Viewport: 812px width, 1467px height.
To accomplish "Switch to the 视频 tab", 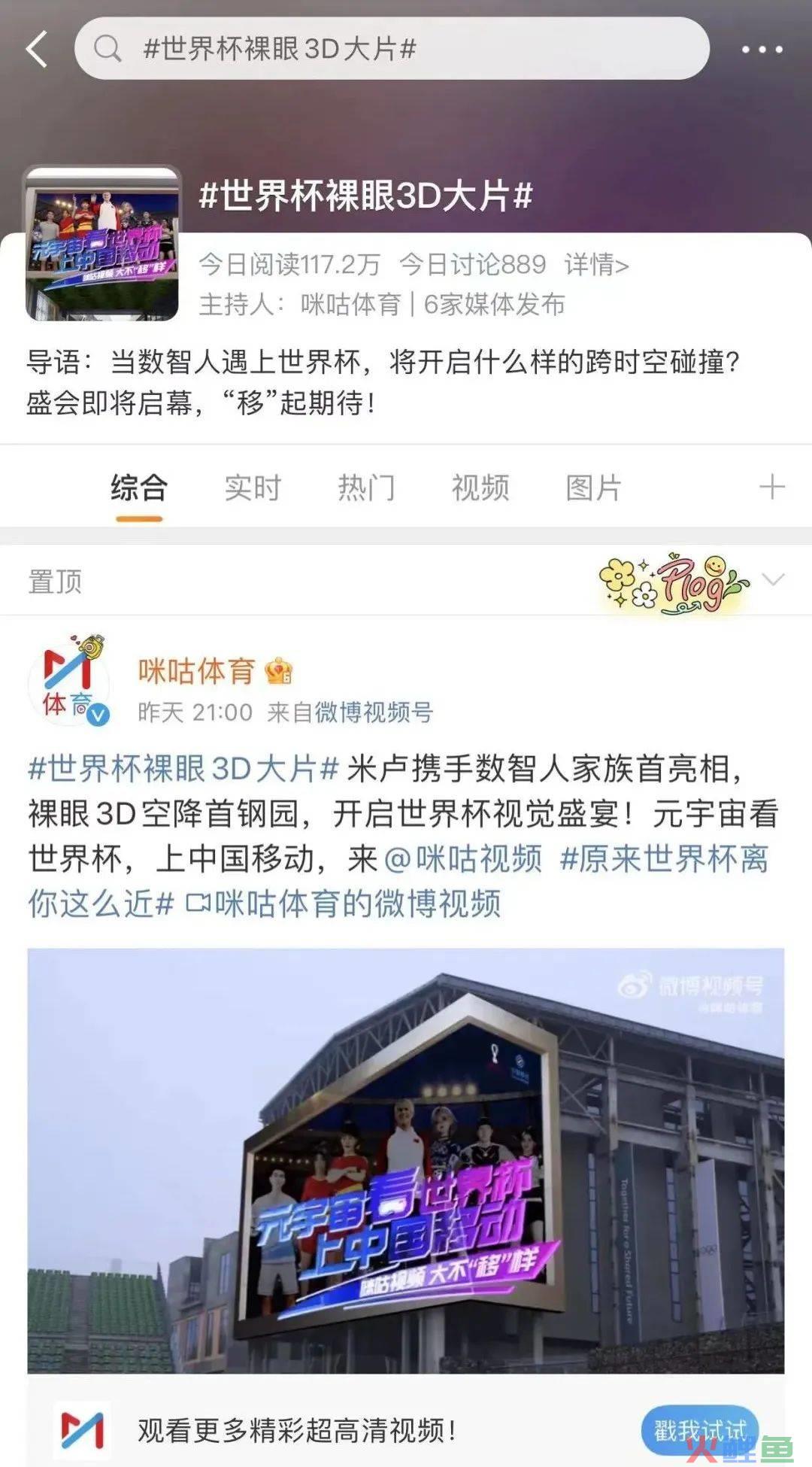I will [x=480, y=487].
